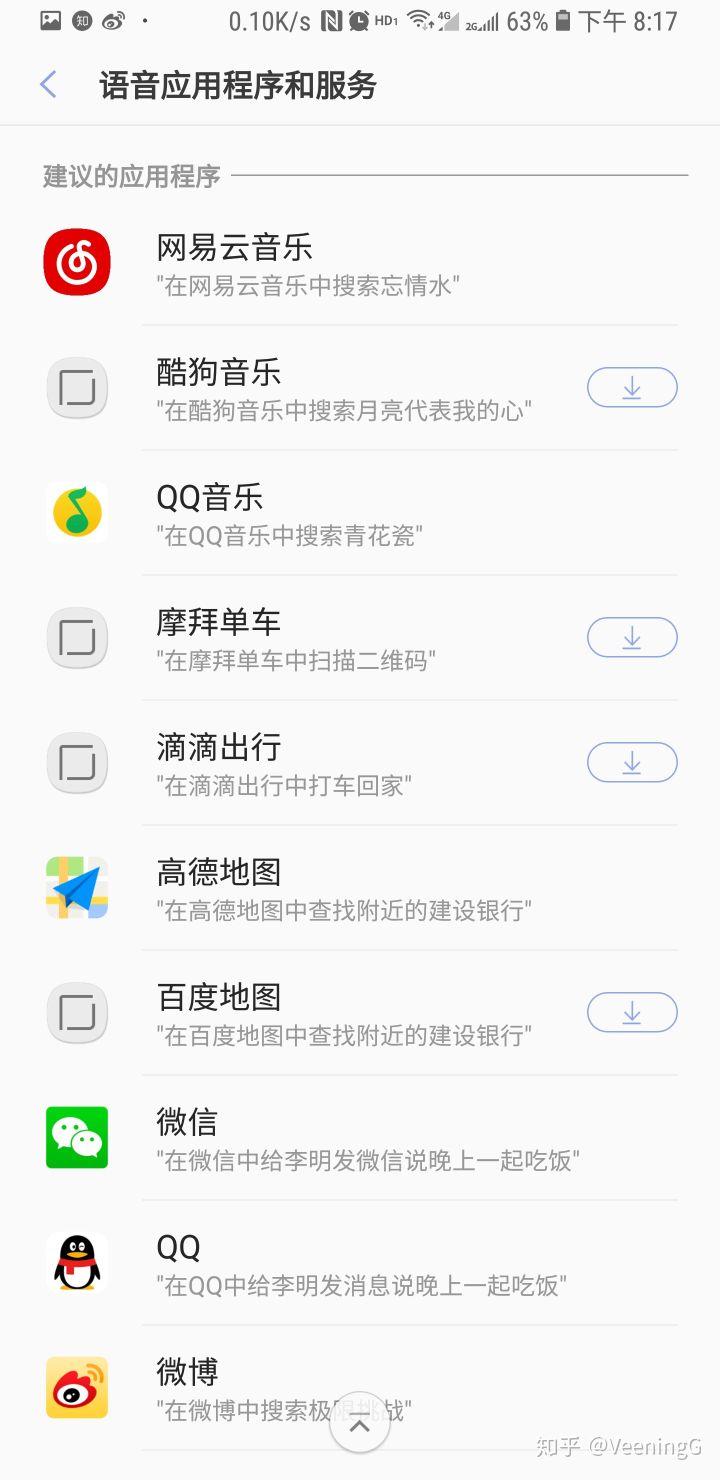The image size is (720, 1480).
Task: Tap the 微信 app icon
Action: click(77, 1137)
